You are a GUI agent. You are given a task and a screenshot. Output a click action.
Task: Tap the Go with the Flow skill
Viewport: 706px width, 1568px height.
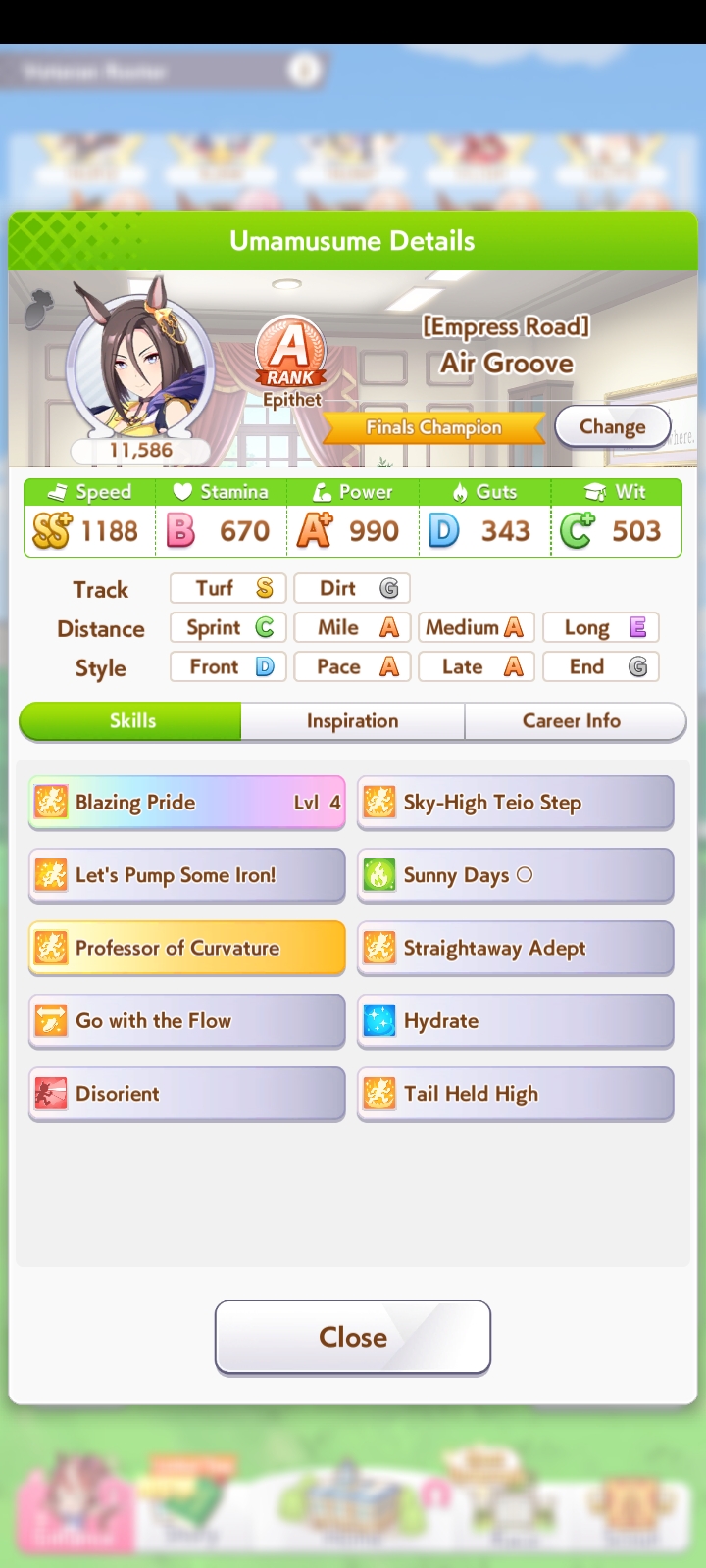(x=187, y=1021)
